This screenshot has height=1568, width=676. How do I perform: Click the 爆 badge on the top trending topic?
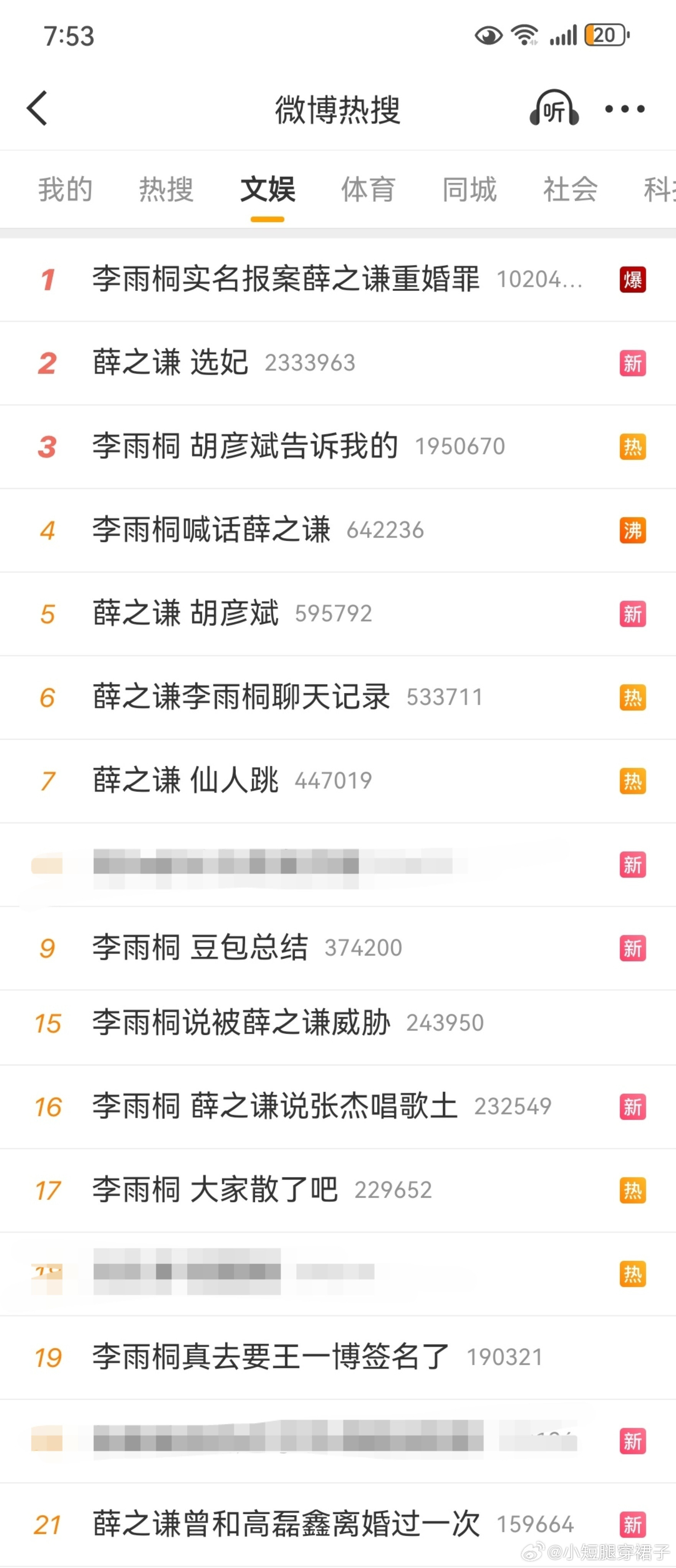click(633, 280)
